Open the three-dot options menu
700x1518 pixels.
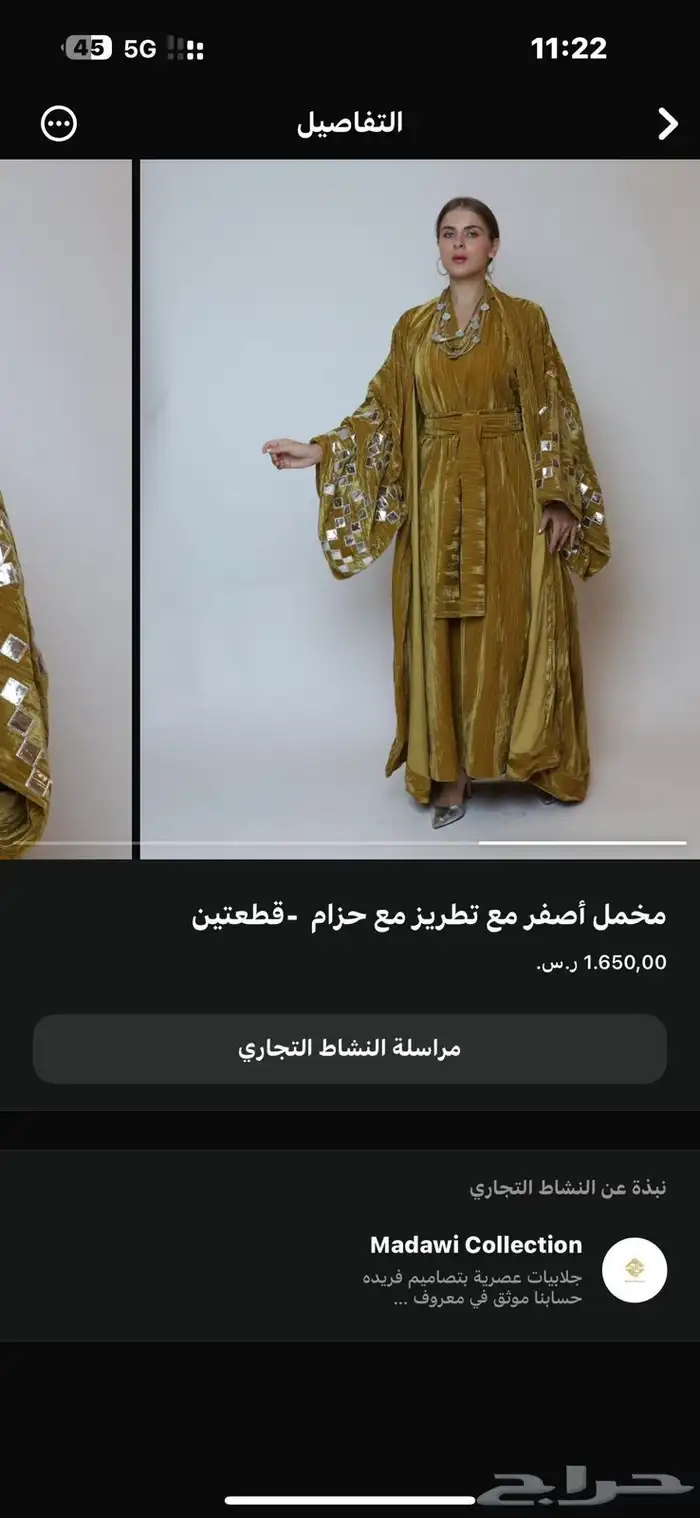click(59, 124)
